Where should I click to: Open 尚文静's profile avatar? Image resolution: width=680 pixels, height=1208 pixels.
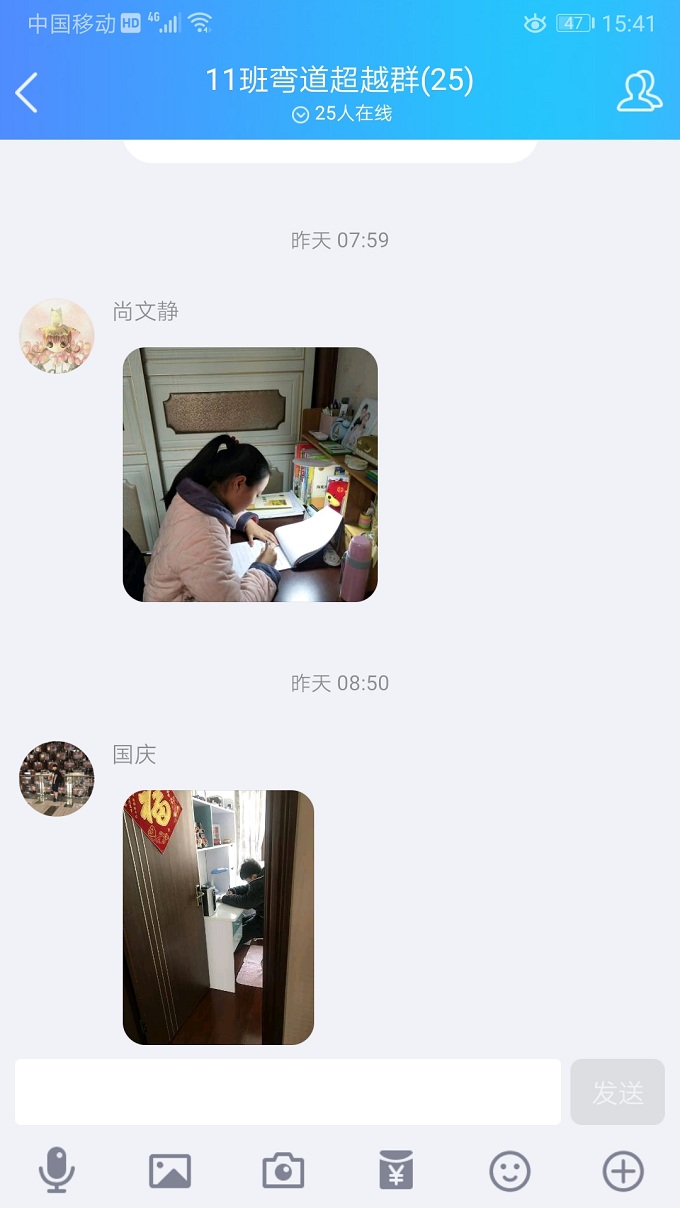pyautogui.click(x=57, y=335)
